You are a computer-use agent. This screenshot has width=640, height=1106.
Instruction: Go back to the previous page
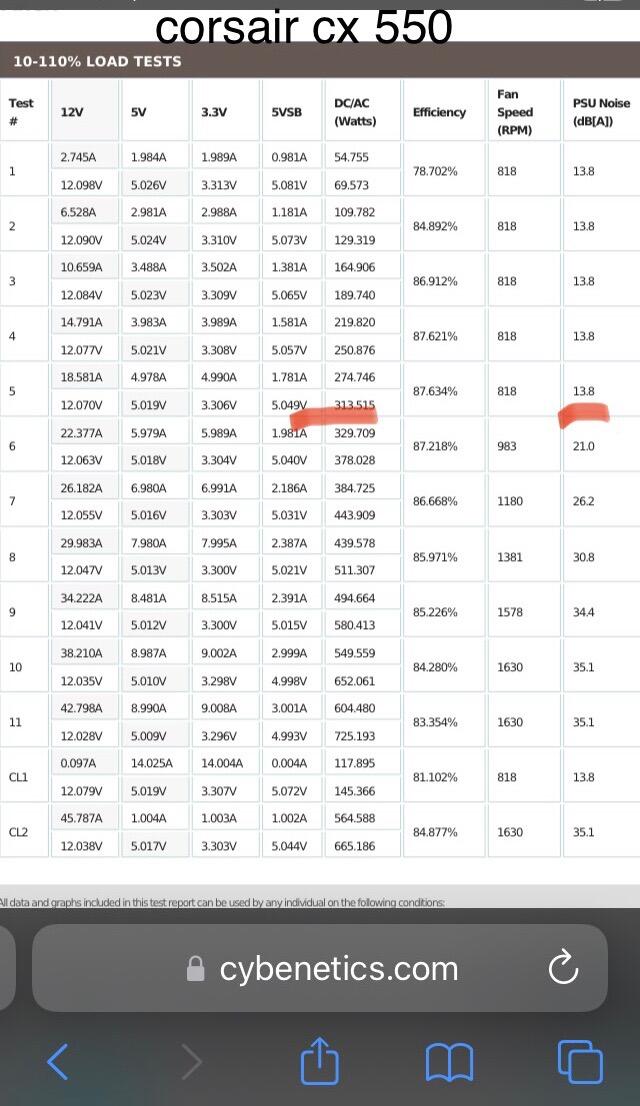coord(58,1061)
